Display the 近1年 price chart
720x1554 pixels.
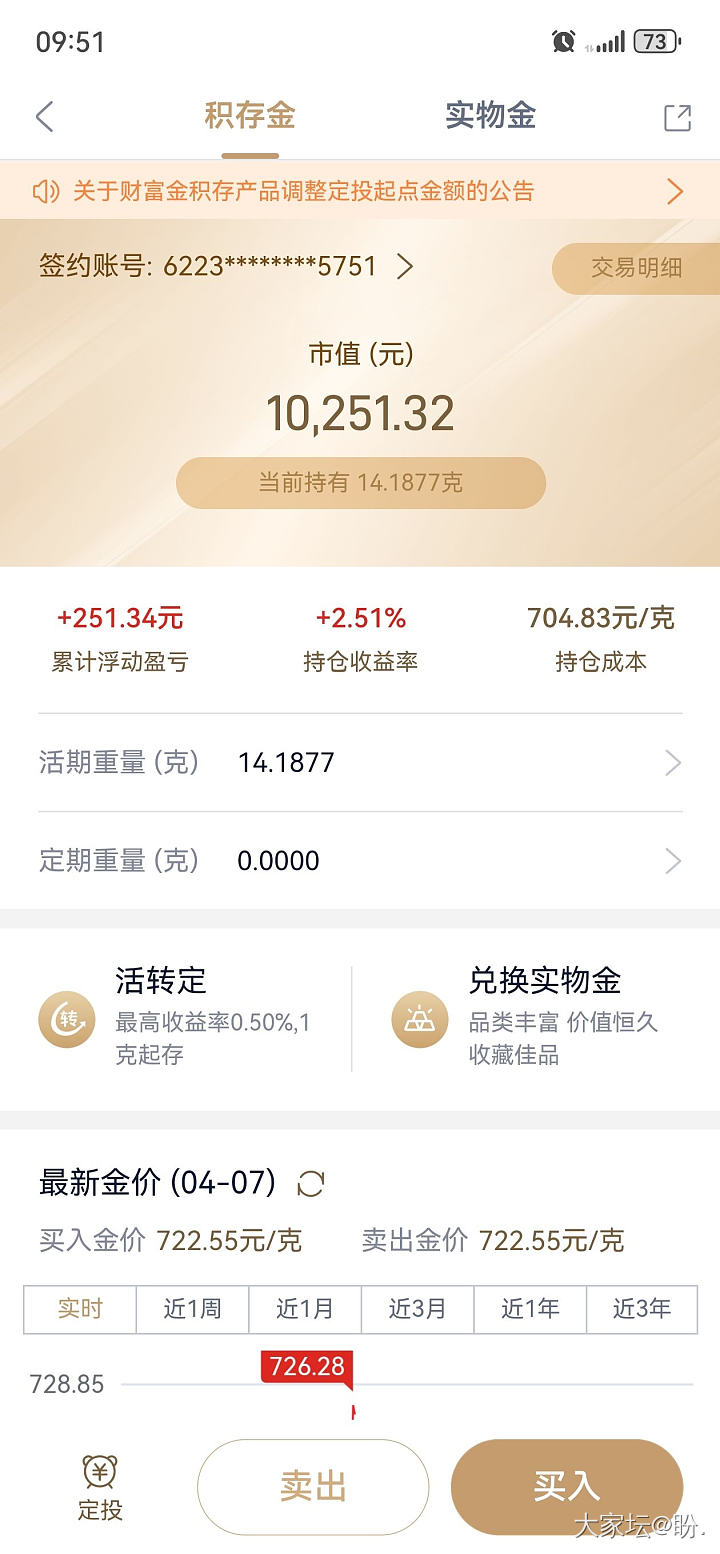[529, 1309]
